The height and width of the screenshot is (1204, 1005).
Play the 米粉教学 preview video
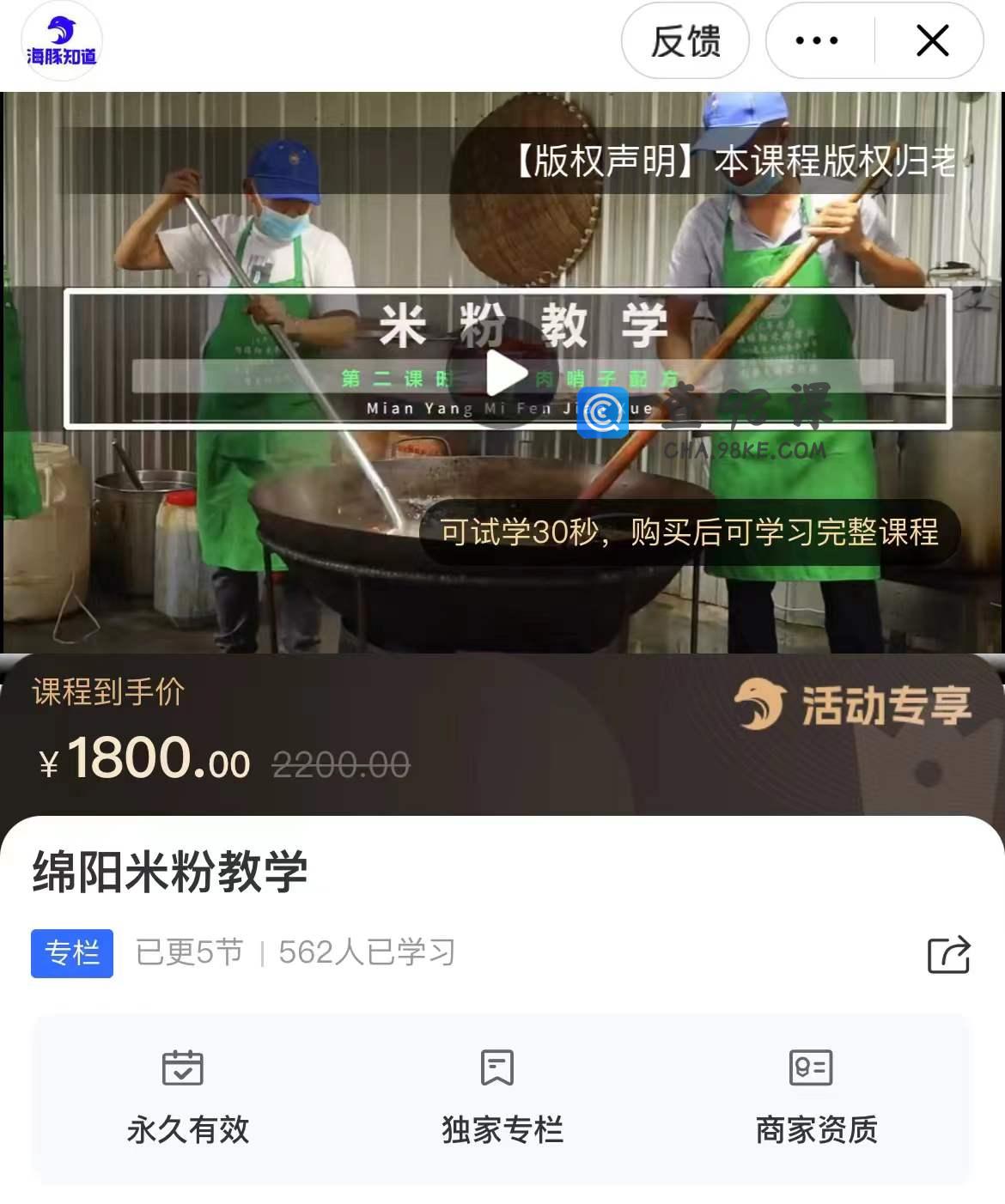pos(507,373)
